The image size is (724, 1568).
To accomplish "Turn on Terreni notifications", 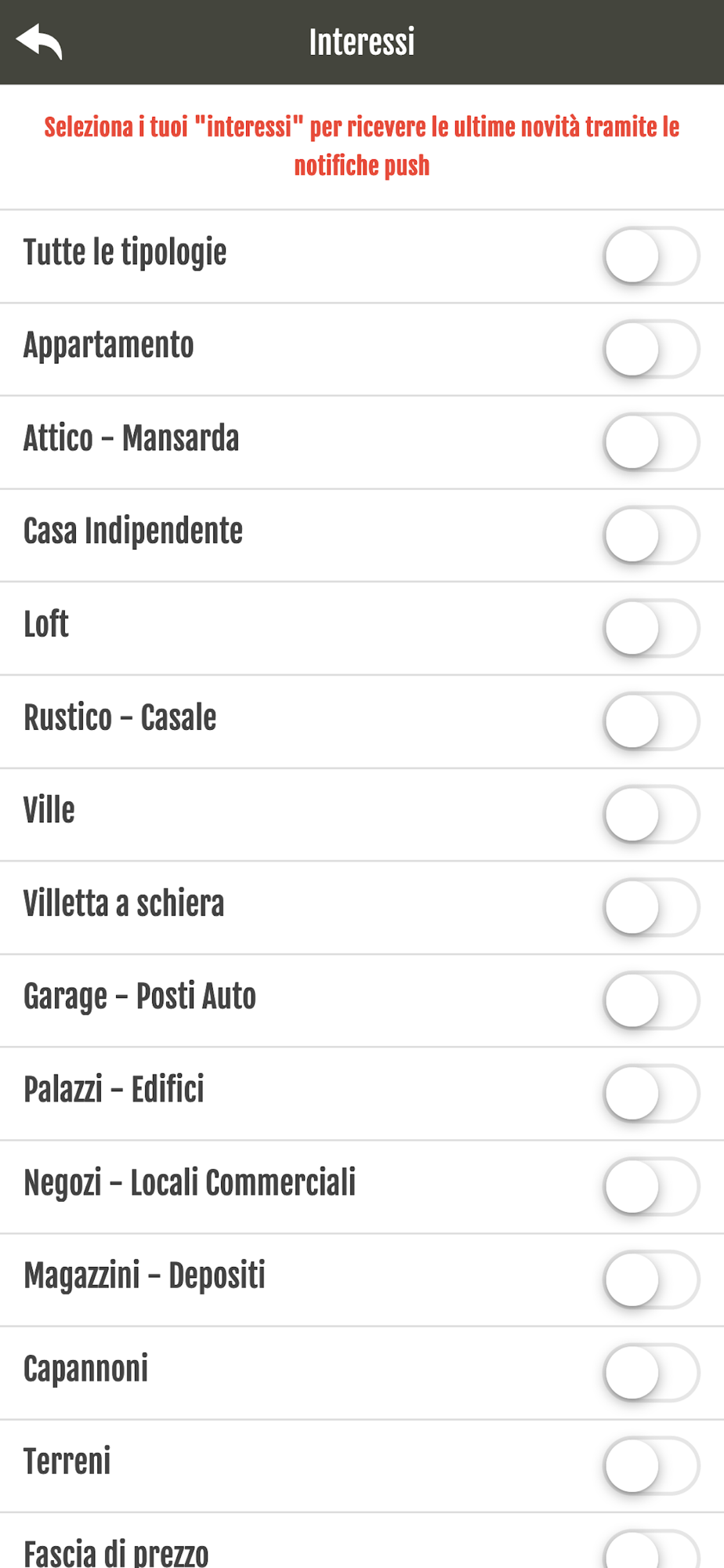I will coord(651,1465).
